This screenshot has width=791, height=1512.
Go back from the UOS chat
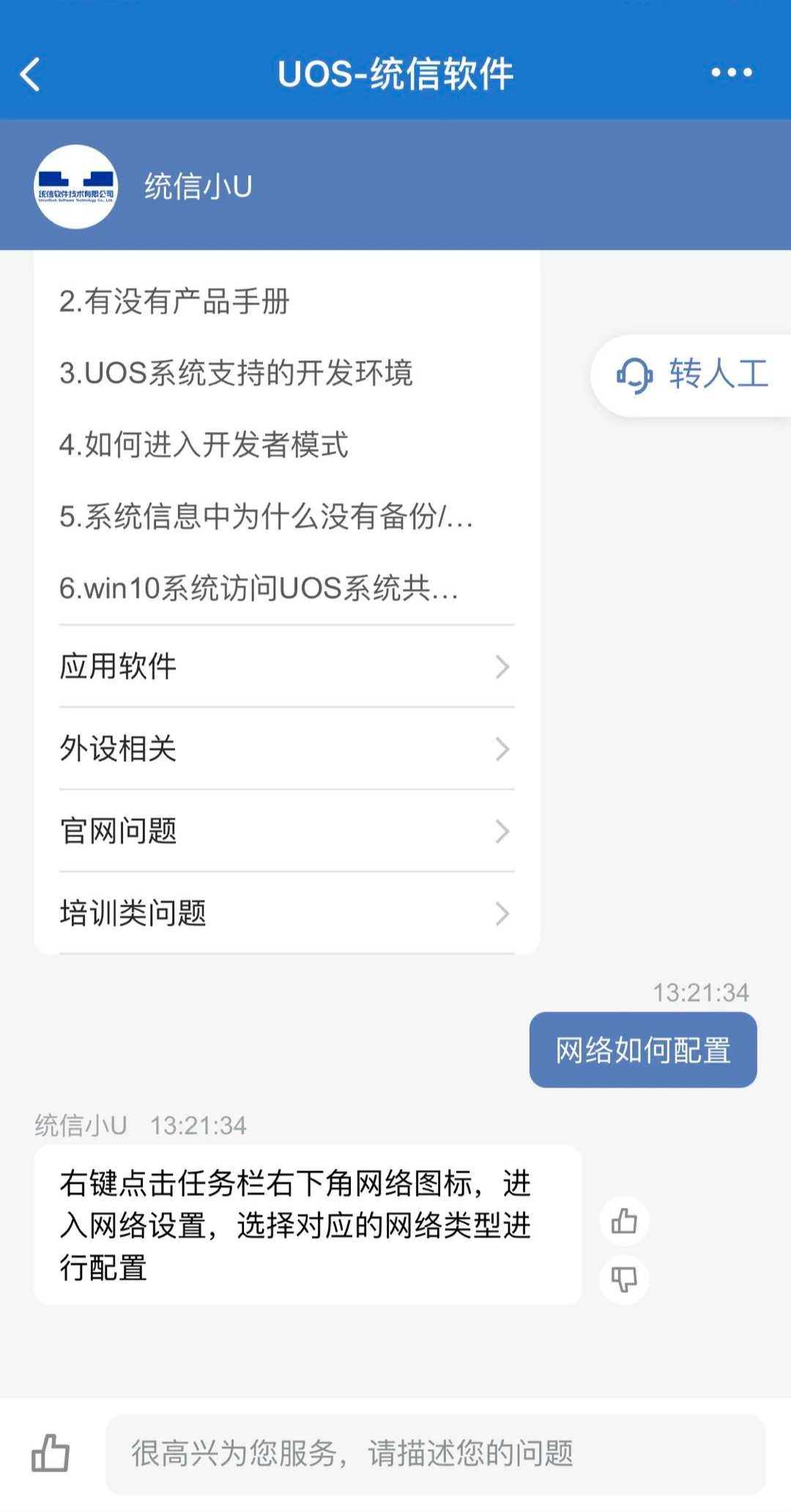[x=31, y=74]
